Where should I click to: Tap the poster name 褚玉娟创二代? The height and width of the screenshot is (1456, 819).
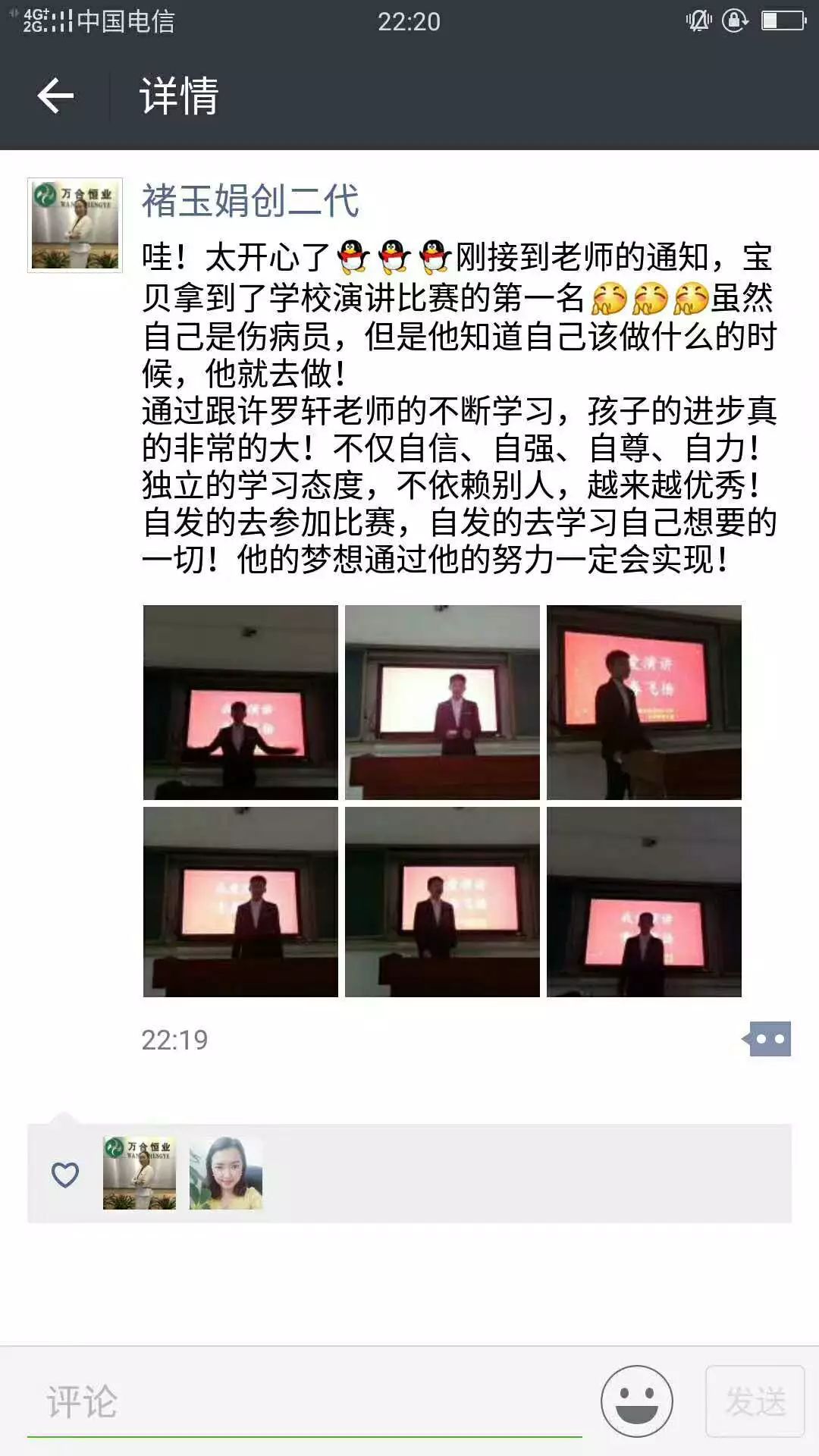click(250, 202)
